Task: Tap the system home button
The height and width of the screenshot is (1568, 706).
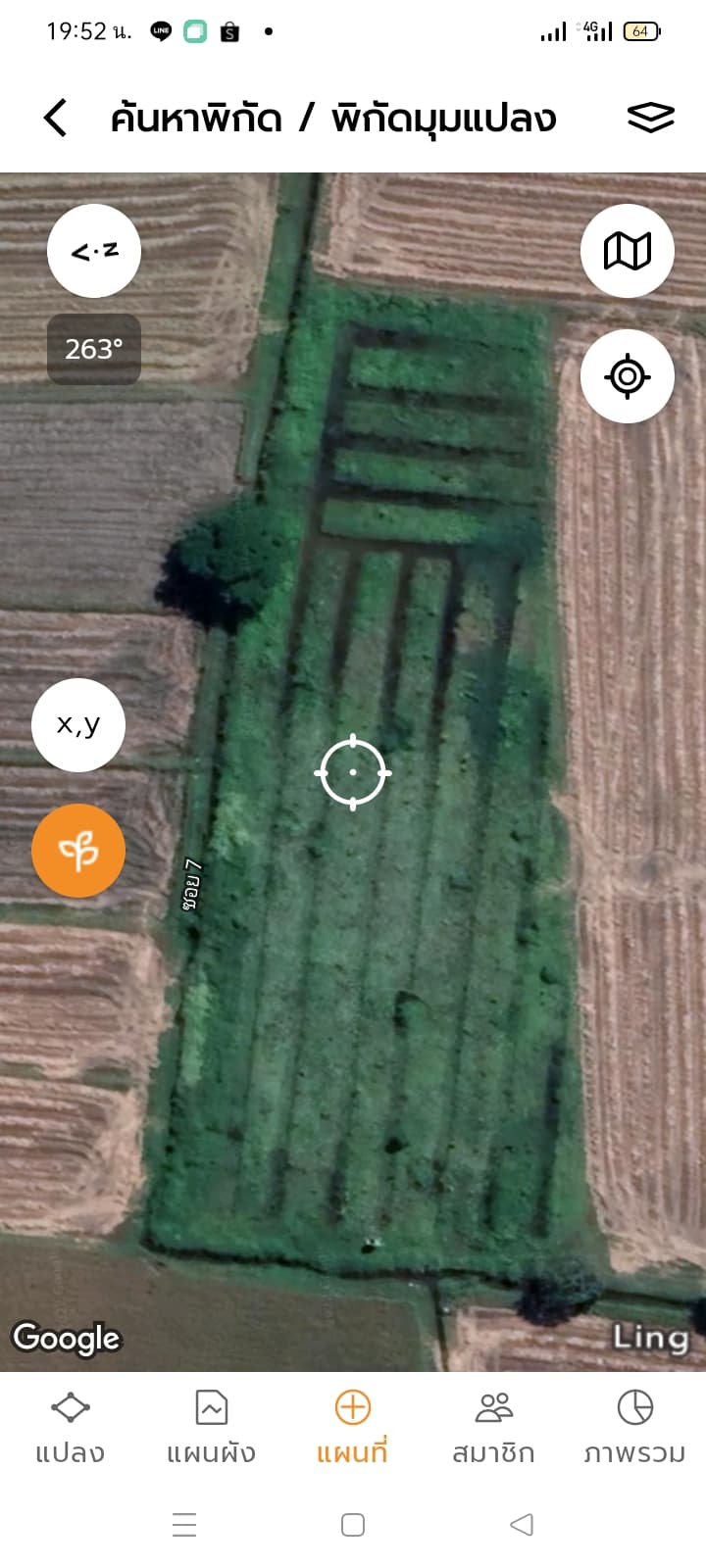Action: [x=353, y=1525]
